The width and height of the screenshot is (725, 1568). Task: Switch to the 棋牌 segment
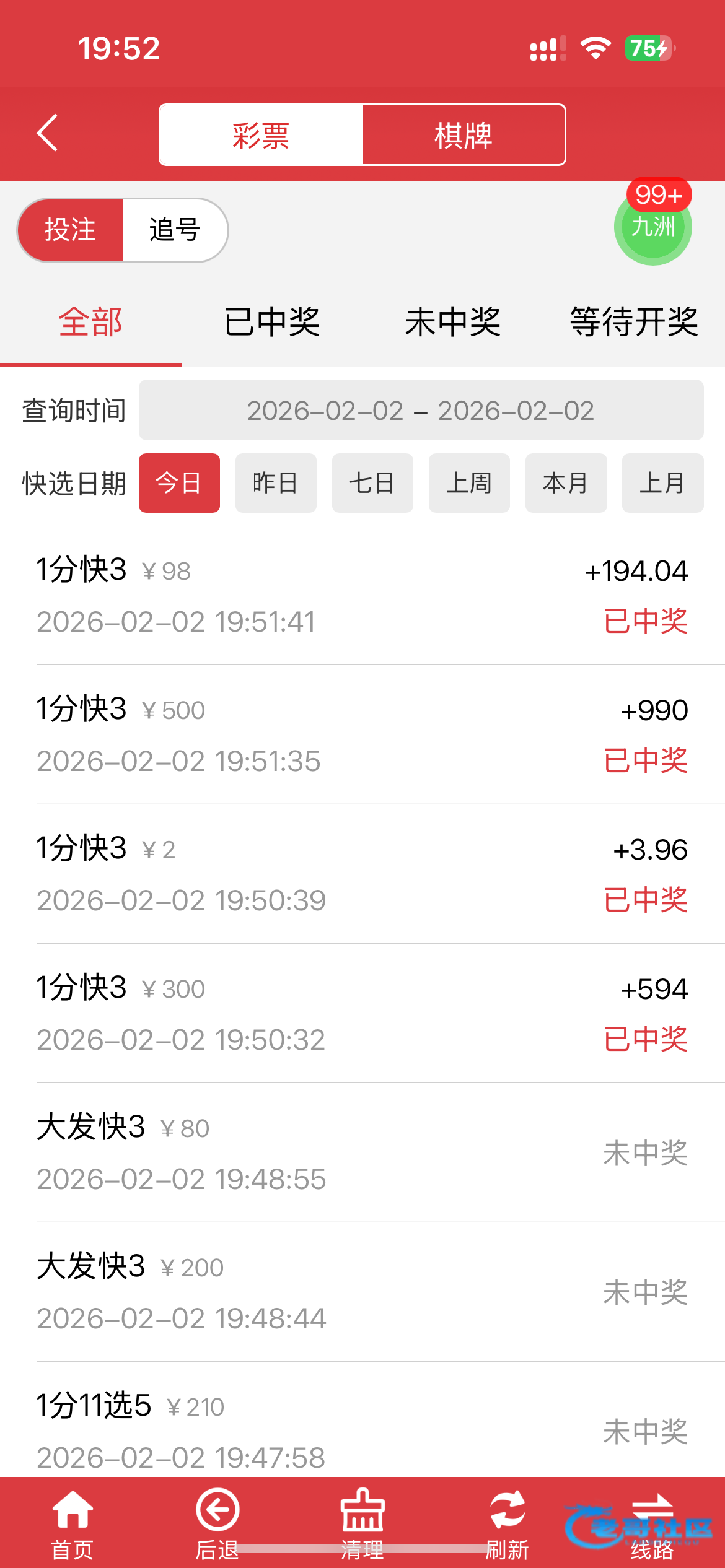click(463, 135)
